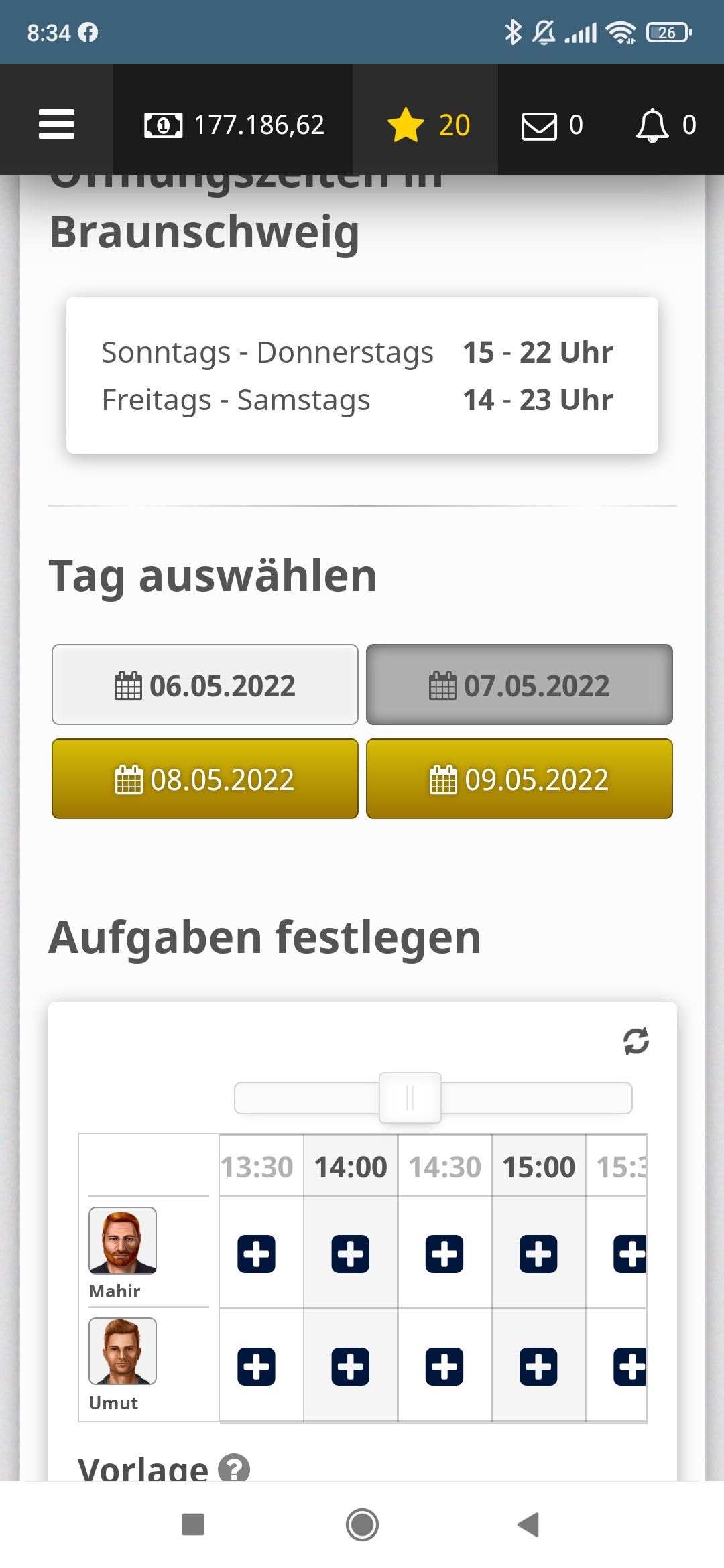This screenshot has height=1568, width=724.
Task: Go back with the system back button
Action: click(528, 1524)
